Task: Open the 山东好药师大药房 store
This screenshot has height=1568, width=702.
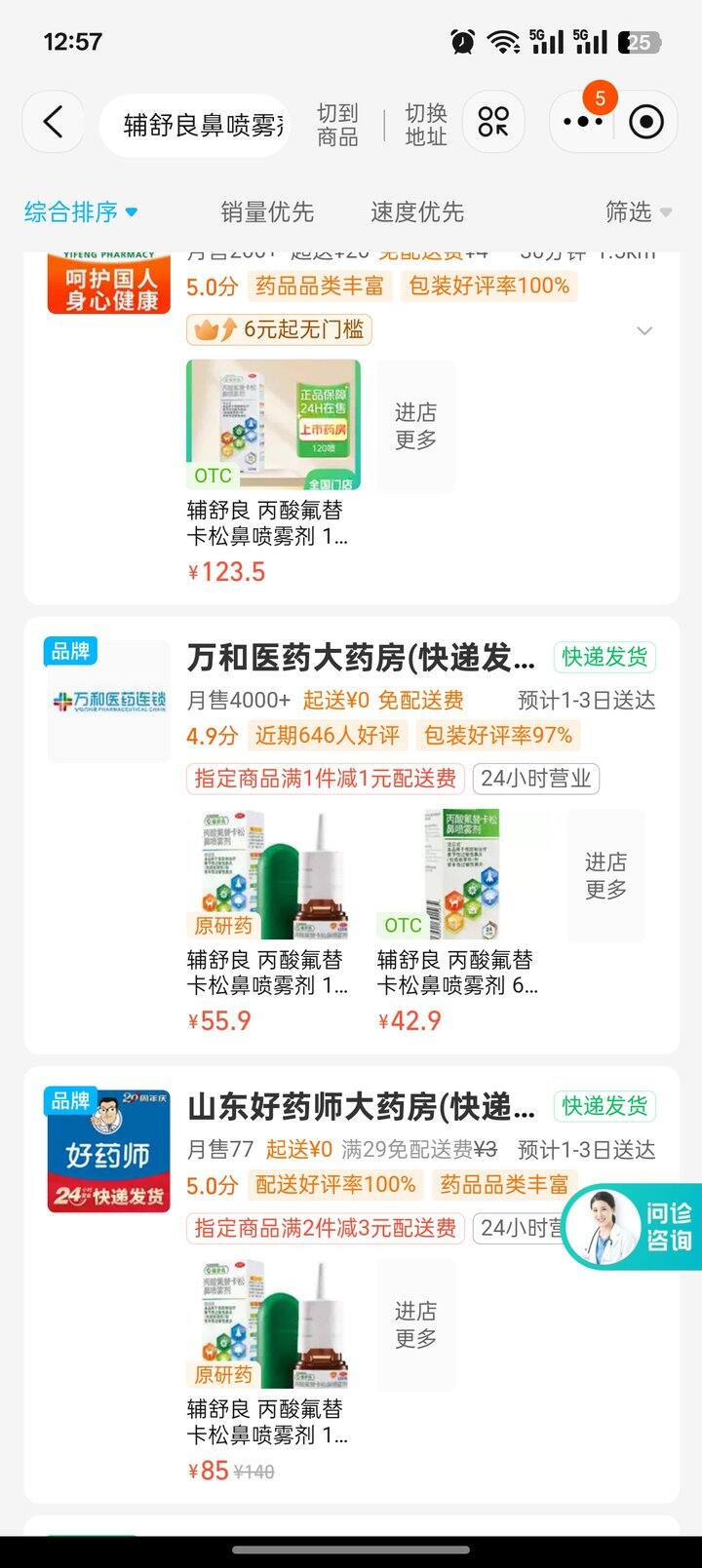Action: tap(361, 1107)
